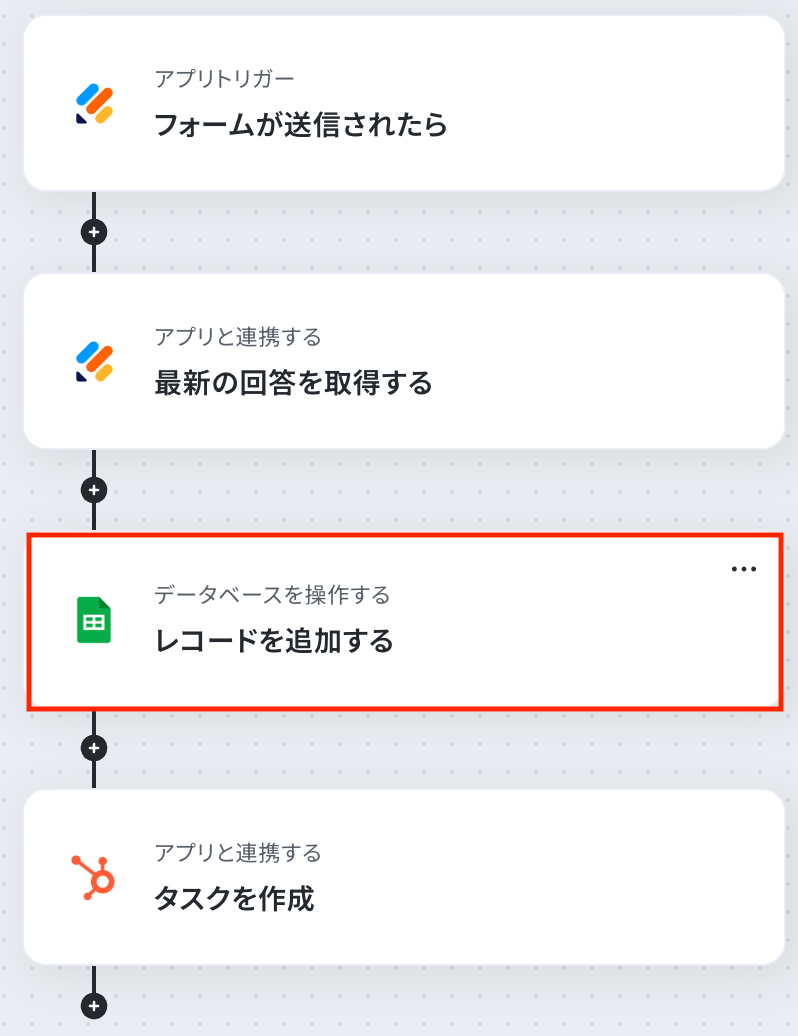
Task: Open the 最新の回答を取得する step card
Action: [x=403, y=361]
